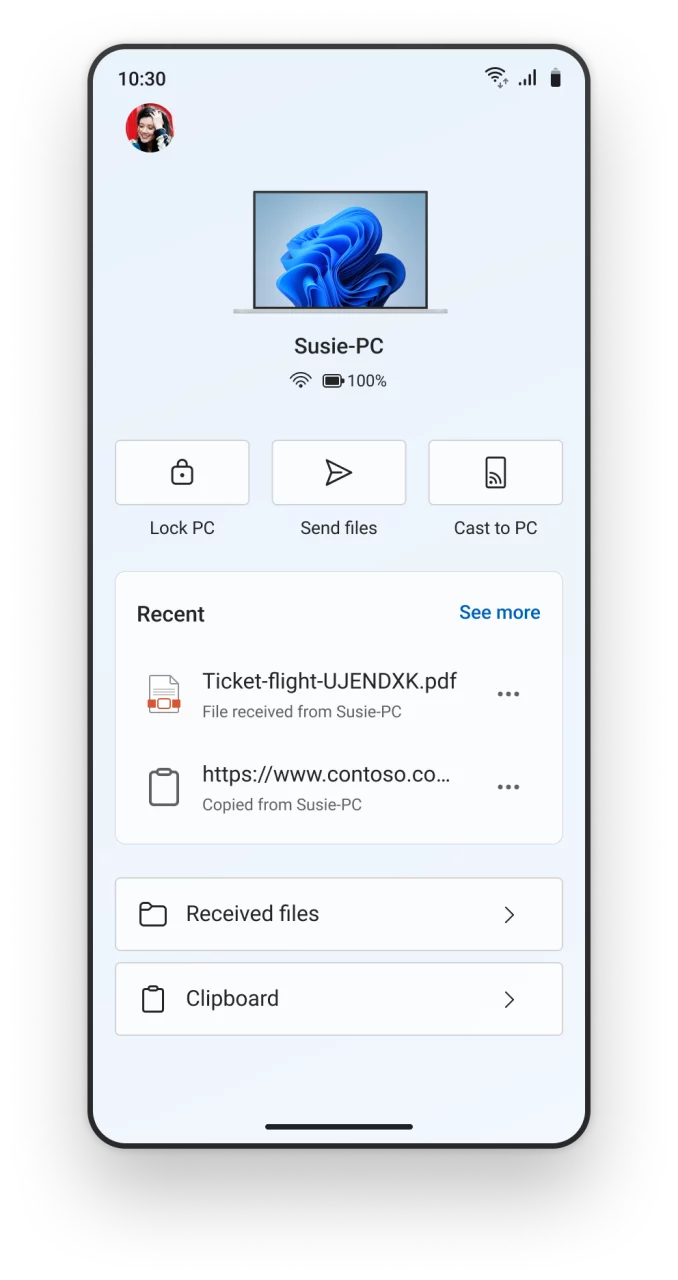Image resolution: width=678 pixels, height=1280 pixels.
Task: Tap the Send files button
Action: (x=339, y=473)
